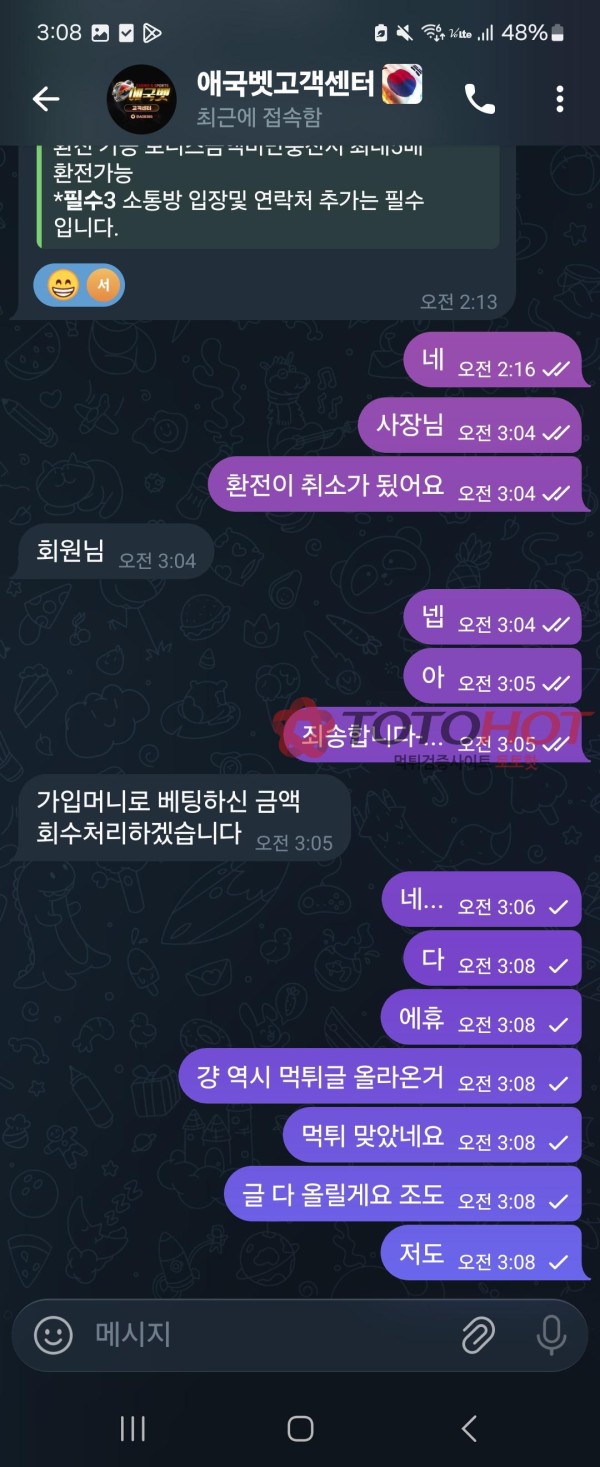Tap the system home button
Image resolution: width=600 pixels, height=1467 pixels.
pyautogui.click(x=300, y=1428)
